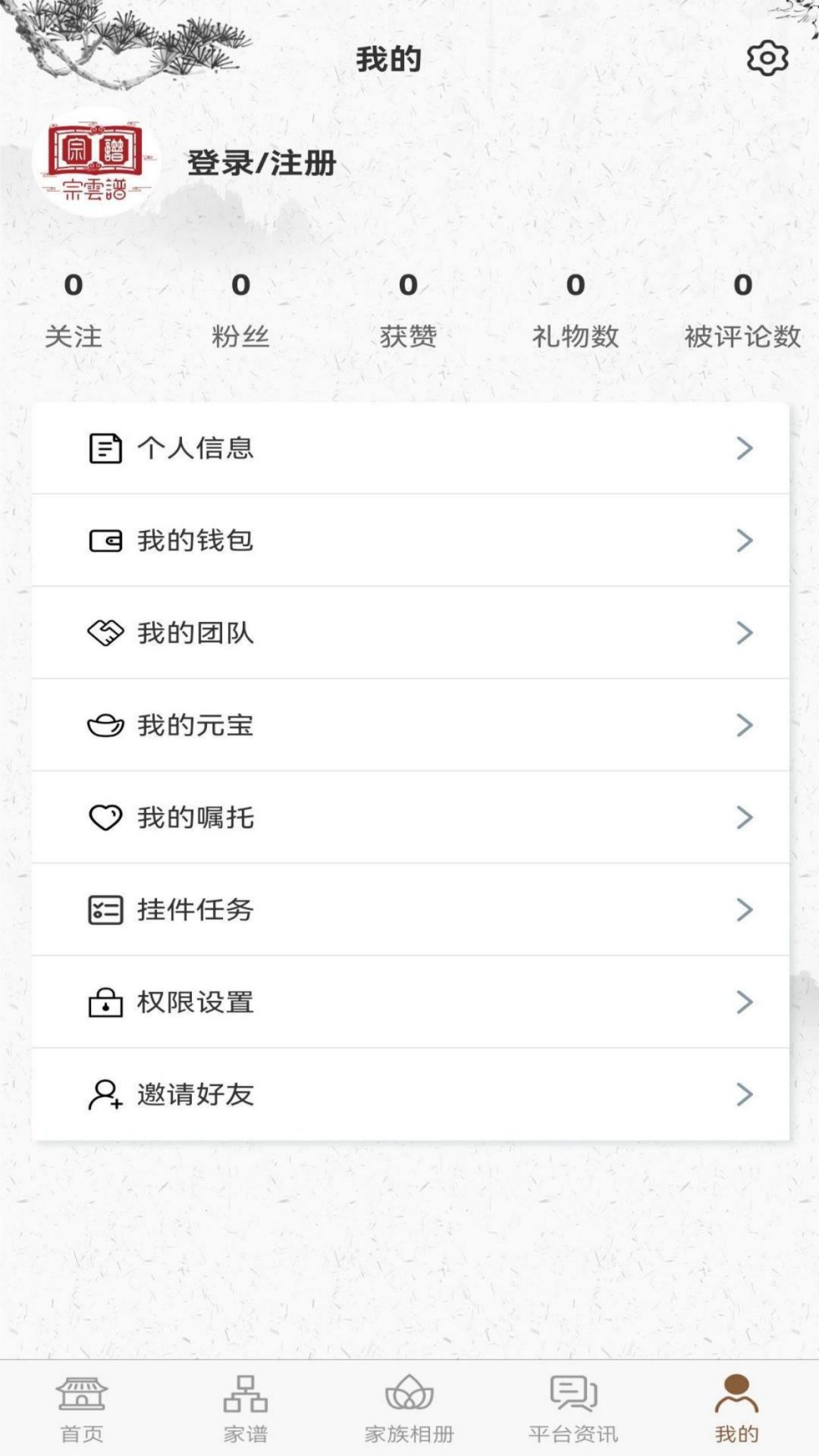Tap the gold ingot icon for 我的元宝
The height and width of the screenshot is (1456, 819).
point(106,726)
